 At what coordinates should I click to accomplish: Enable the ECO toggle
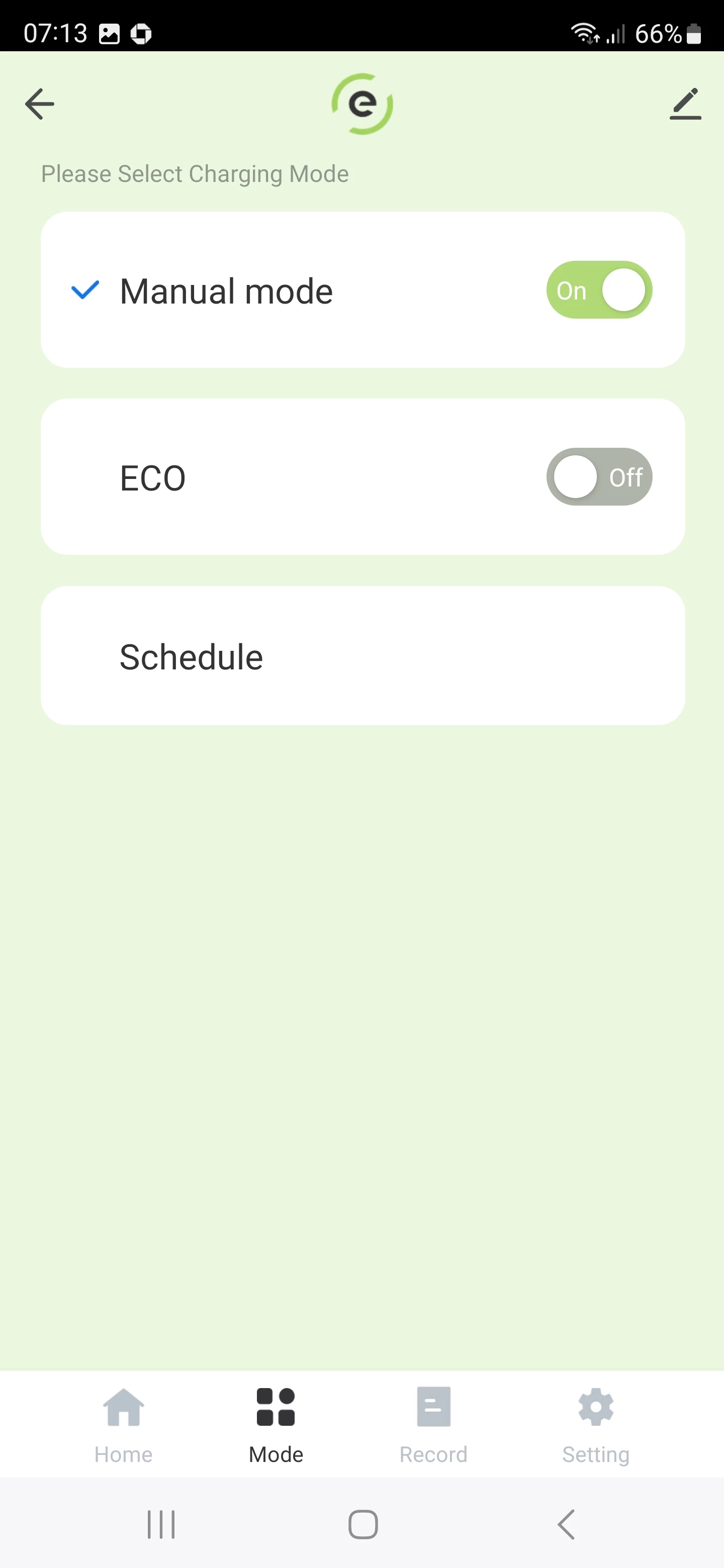[599, 477]
